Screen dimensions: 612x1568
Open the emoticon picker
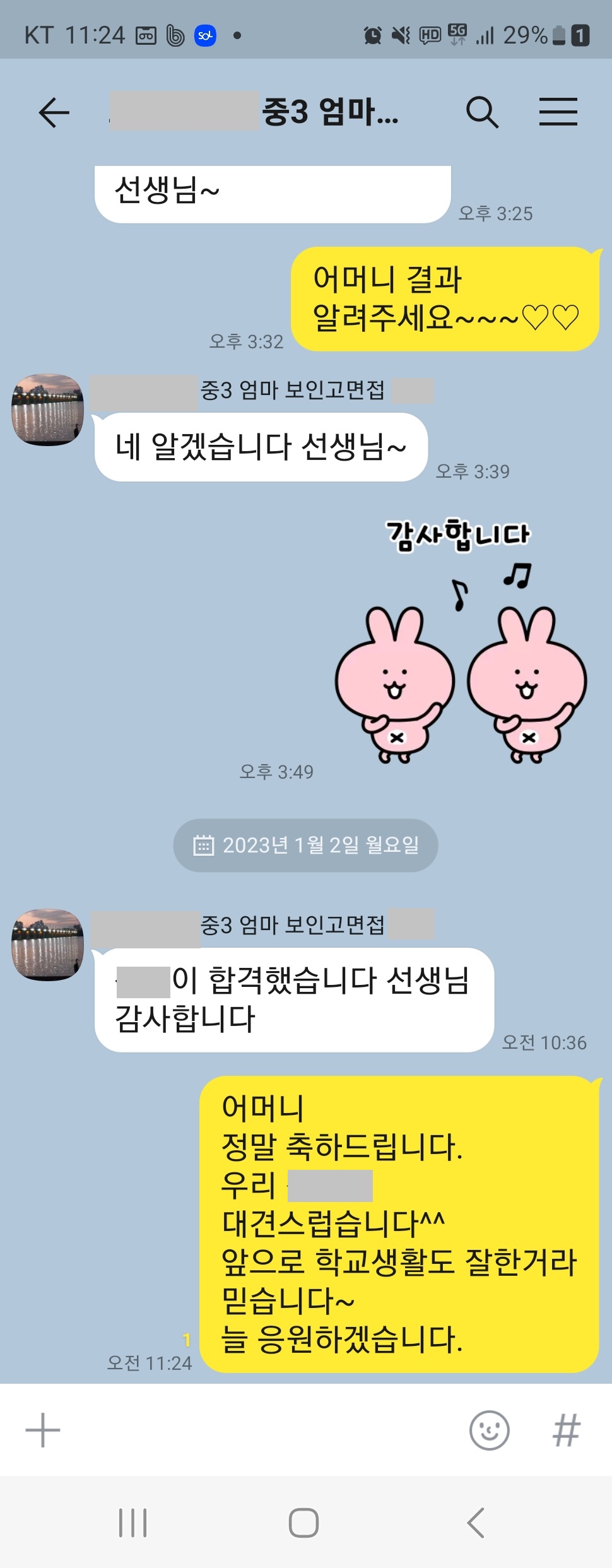(x=490, y=1430)
